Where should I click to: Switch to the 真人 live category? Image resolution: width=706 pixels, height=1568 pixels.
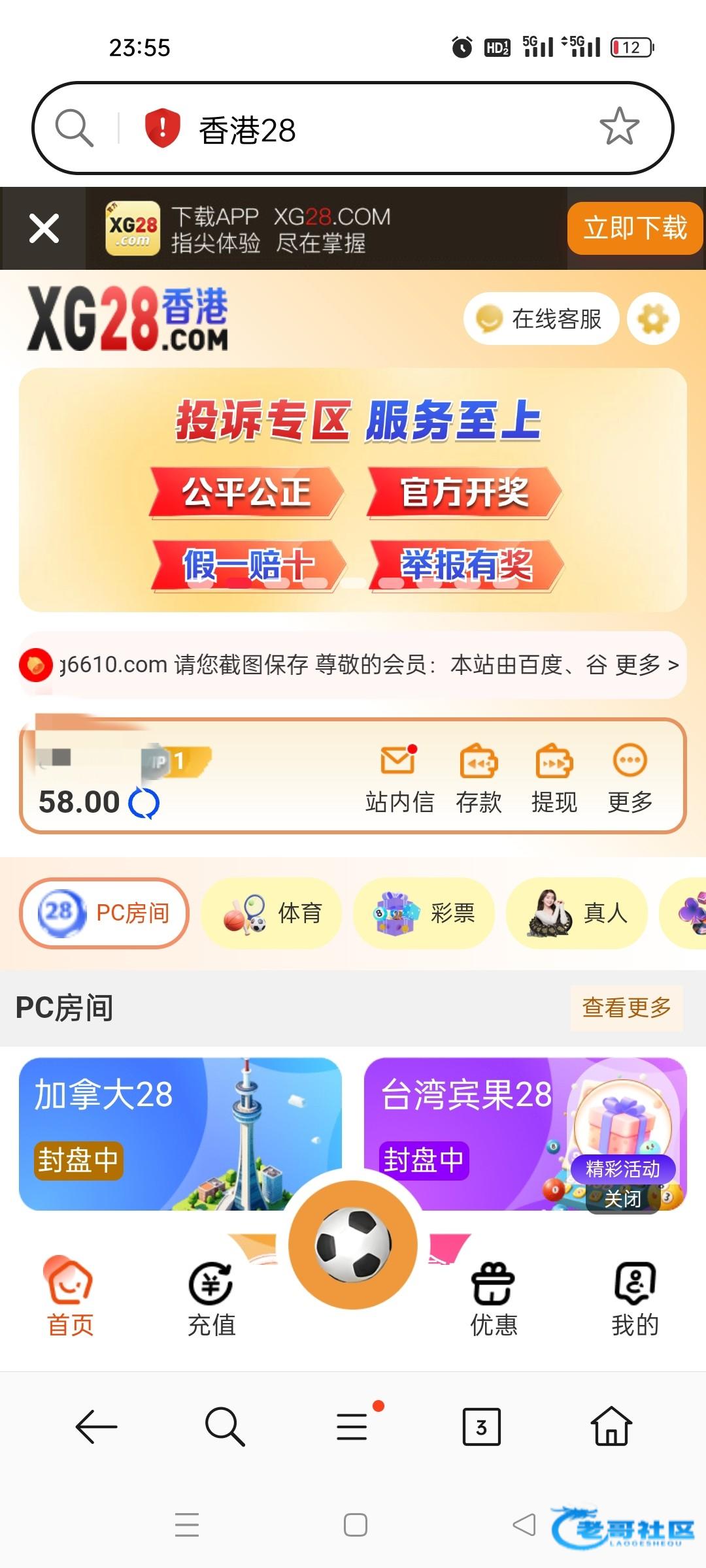(x=577, y=913)
